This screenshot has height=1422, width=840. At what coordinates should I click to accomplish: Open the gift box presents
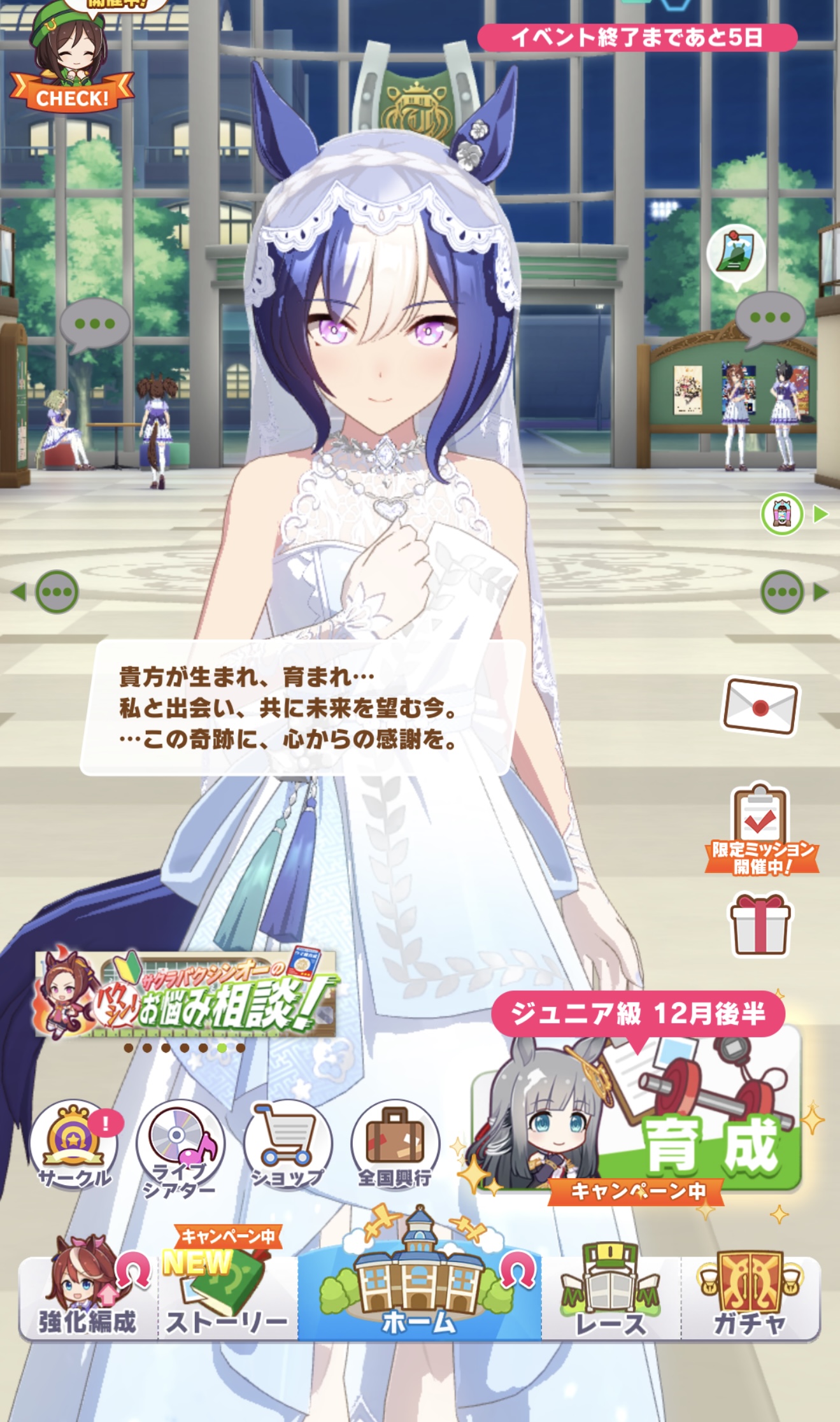(760, 925)
